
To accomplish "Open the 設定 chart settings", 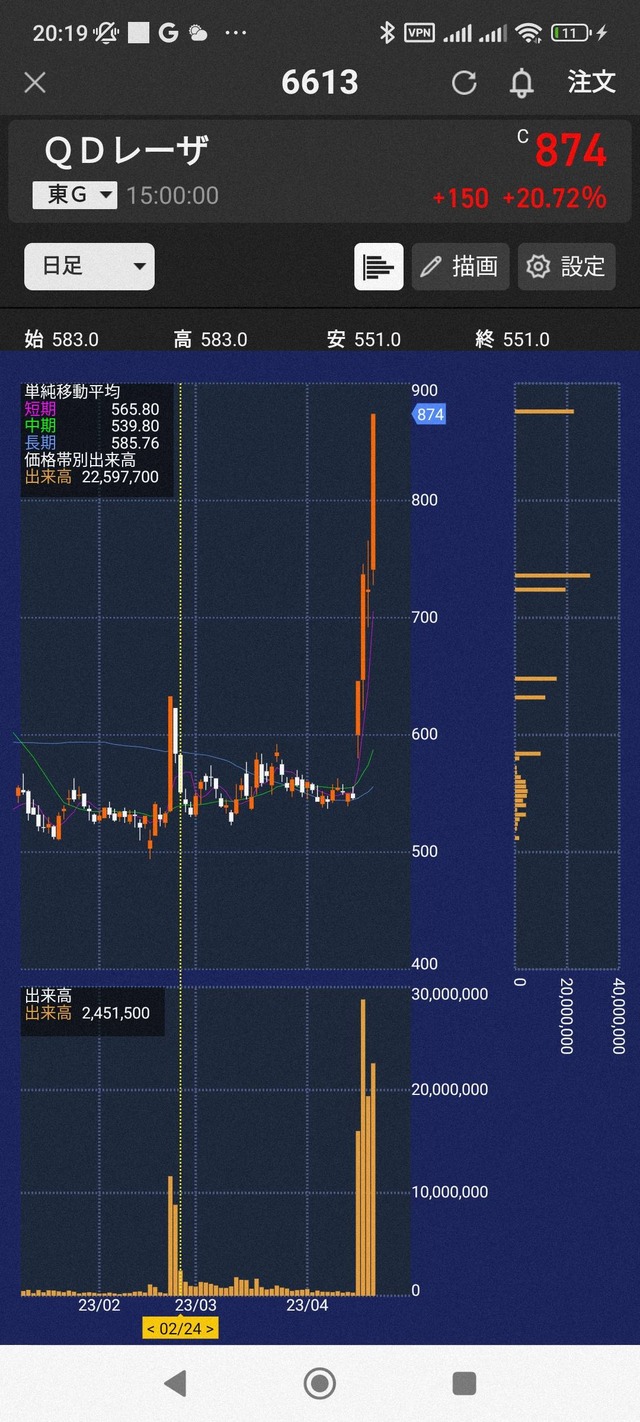I will 566,266.
